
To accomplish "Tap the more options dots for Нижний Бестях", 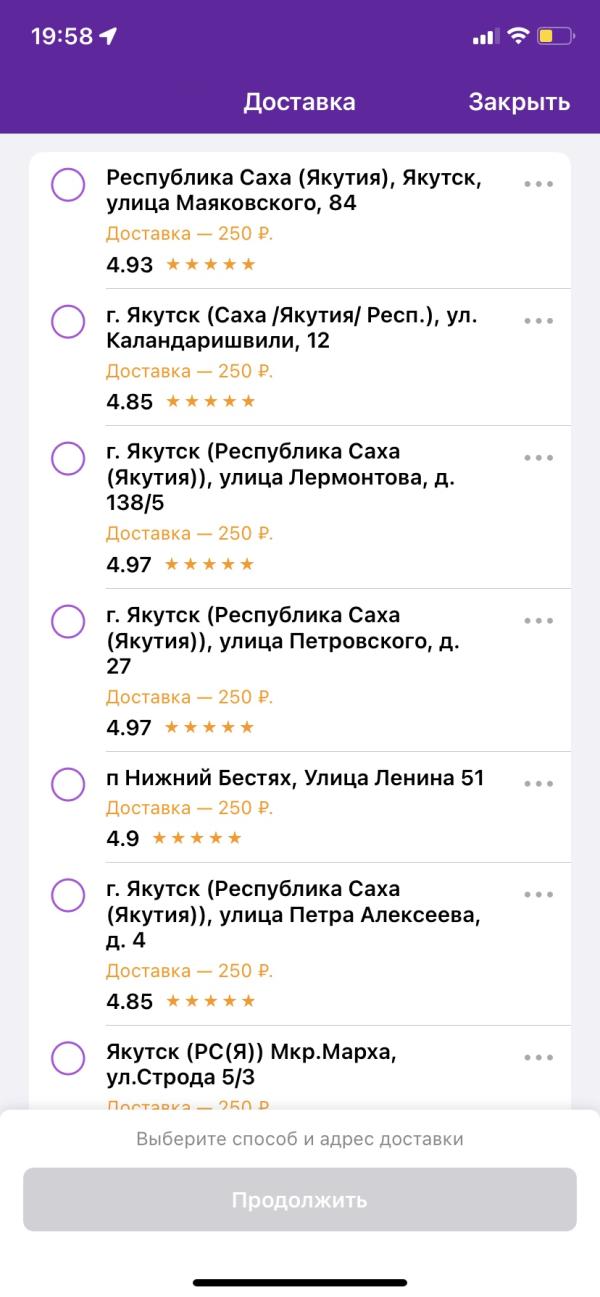I will pos(538,784).
